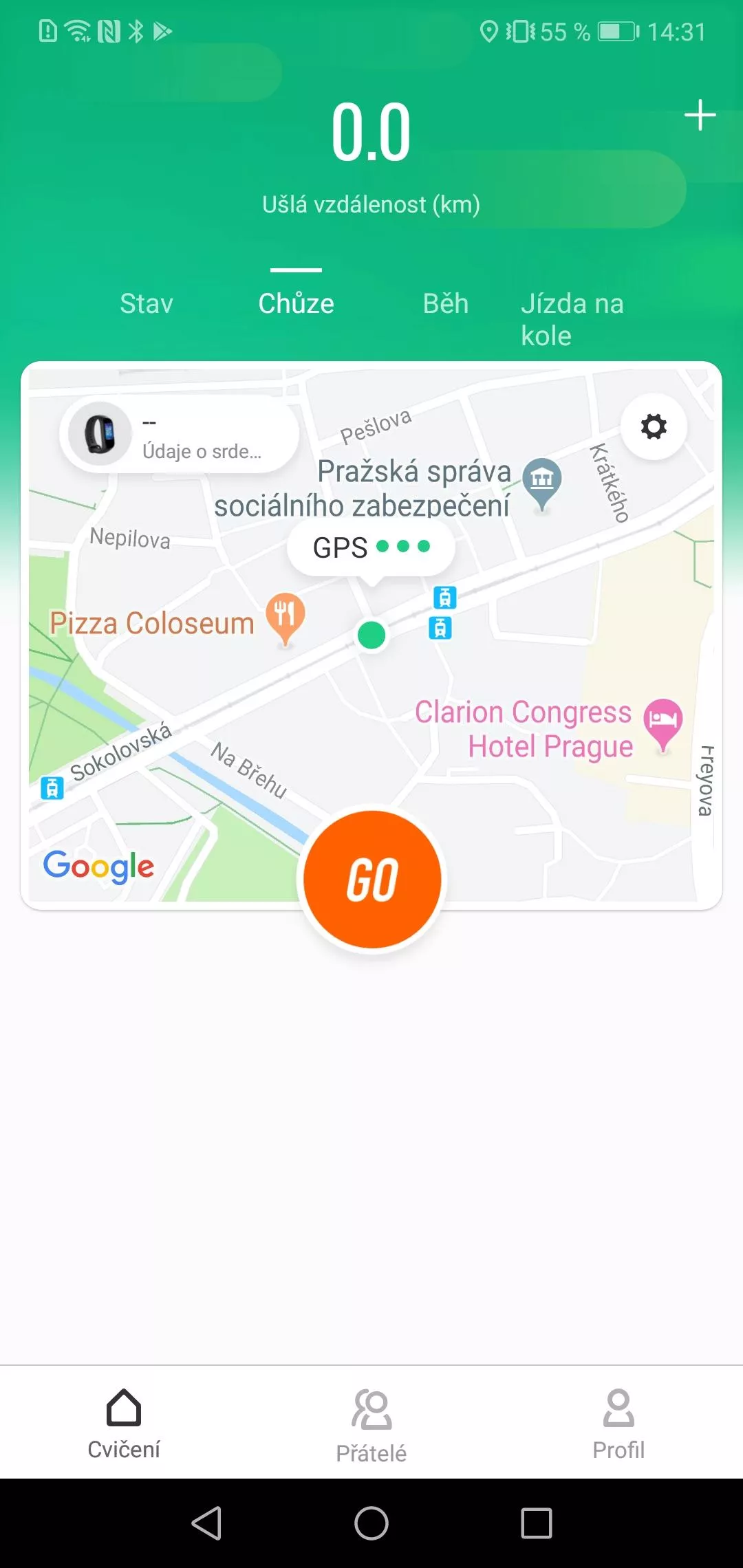743x1568 pixels.
Task: Open the heart rate data card
Action: (x=180, y=435)
